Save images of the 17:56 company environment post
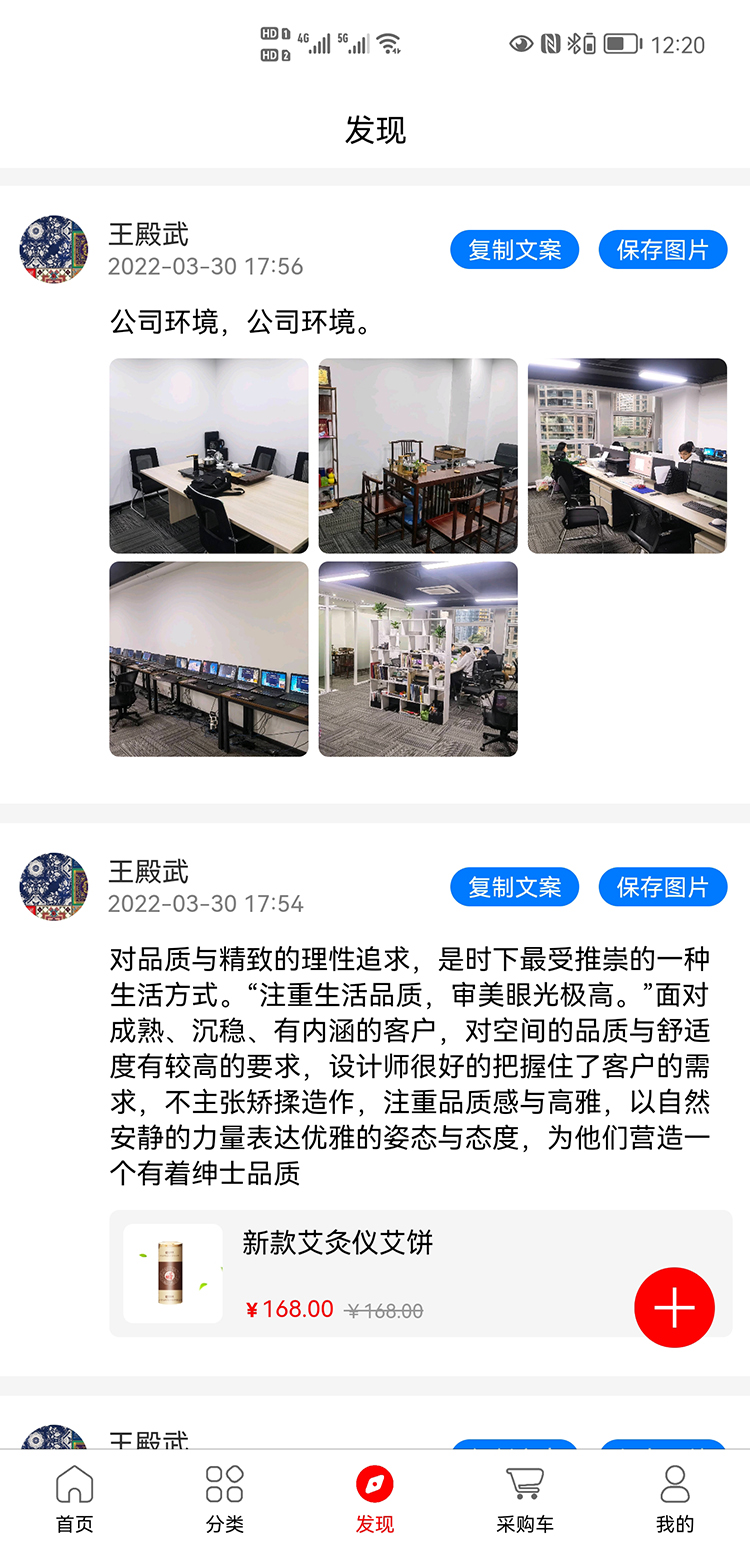750x1547 pixels. [662, 250]
